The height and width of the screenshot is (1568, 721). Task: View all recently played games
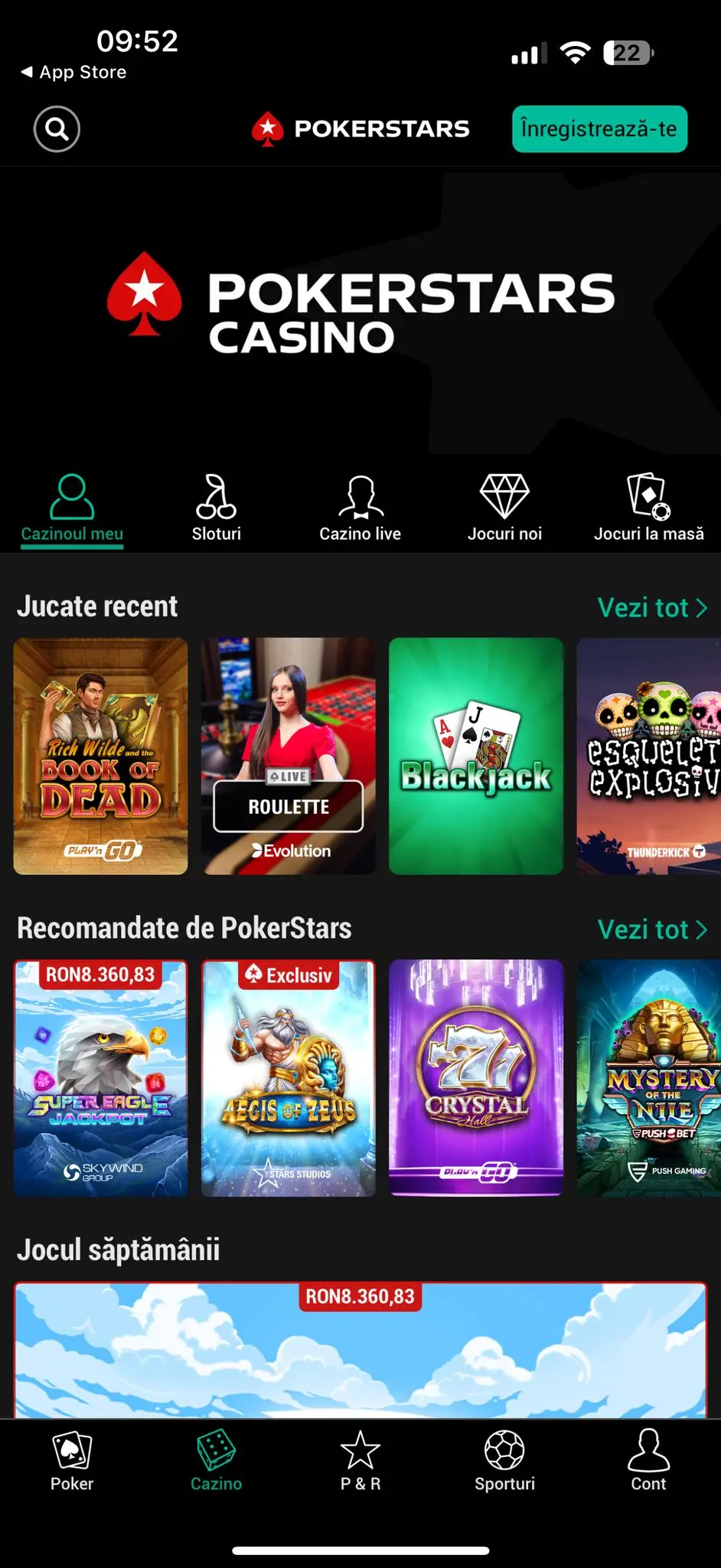652,608
